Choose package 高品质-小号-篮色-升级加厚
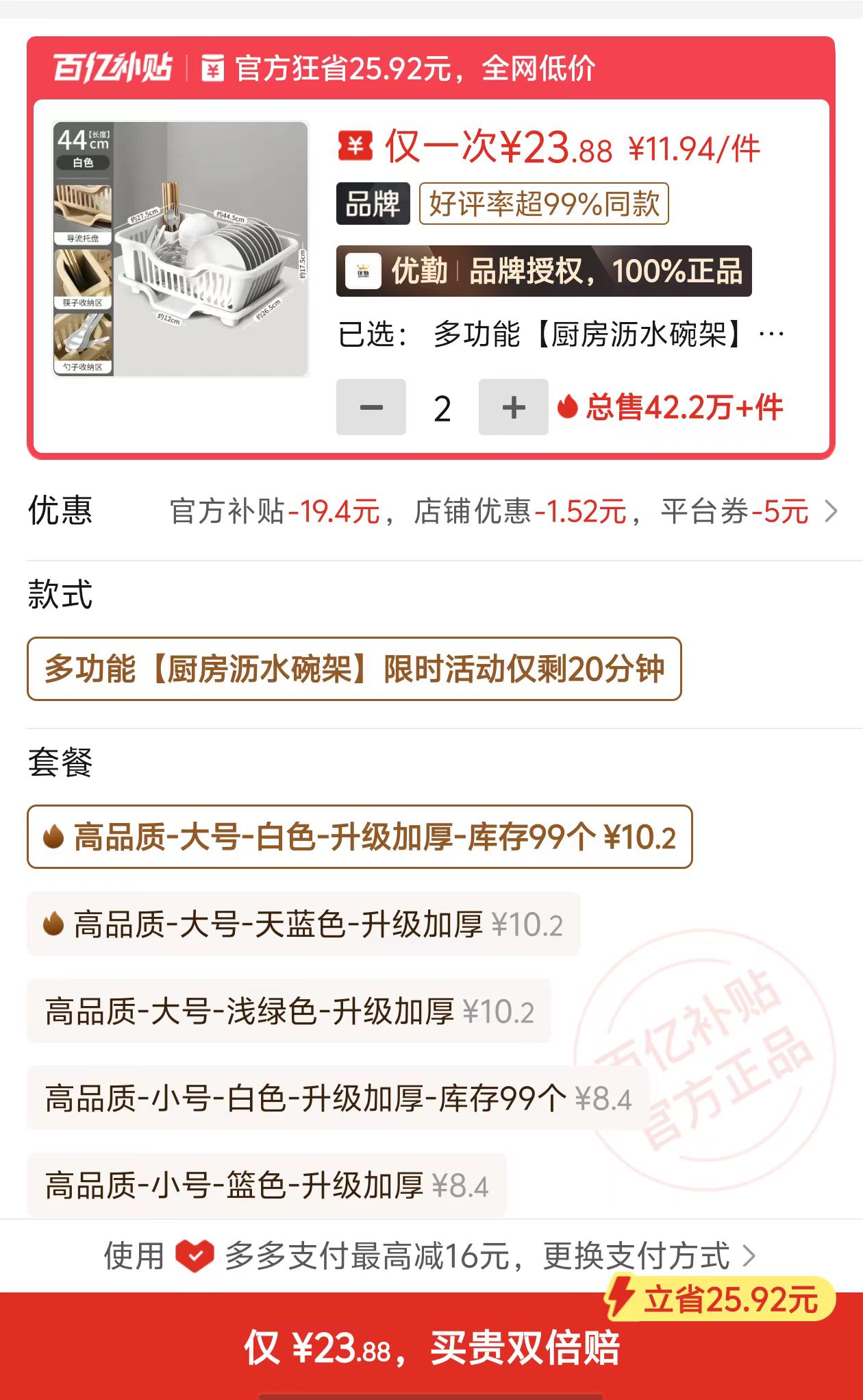The image size is (863, 1400). (x=266, y=1186)
